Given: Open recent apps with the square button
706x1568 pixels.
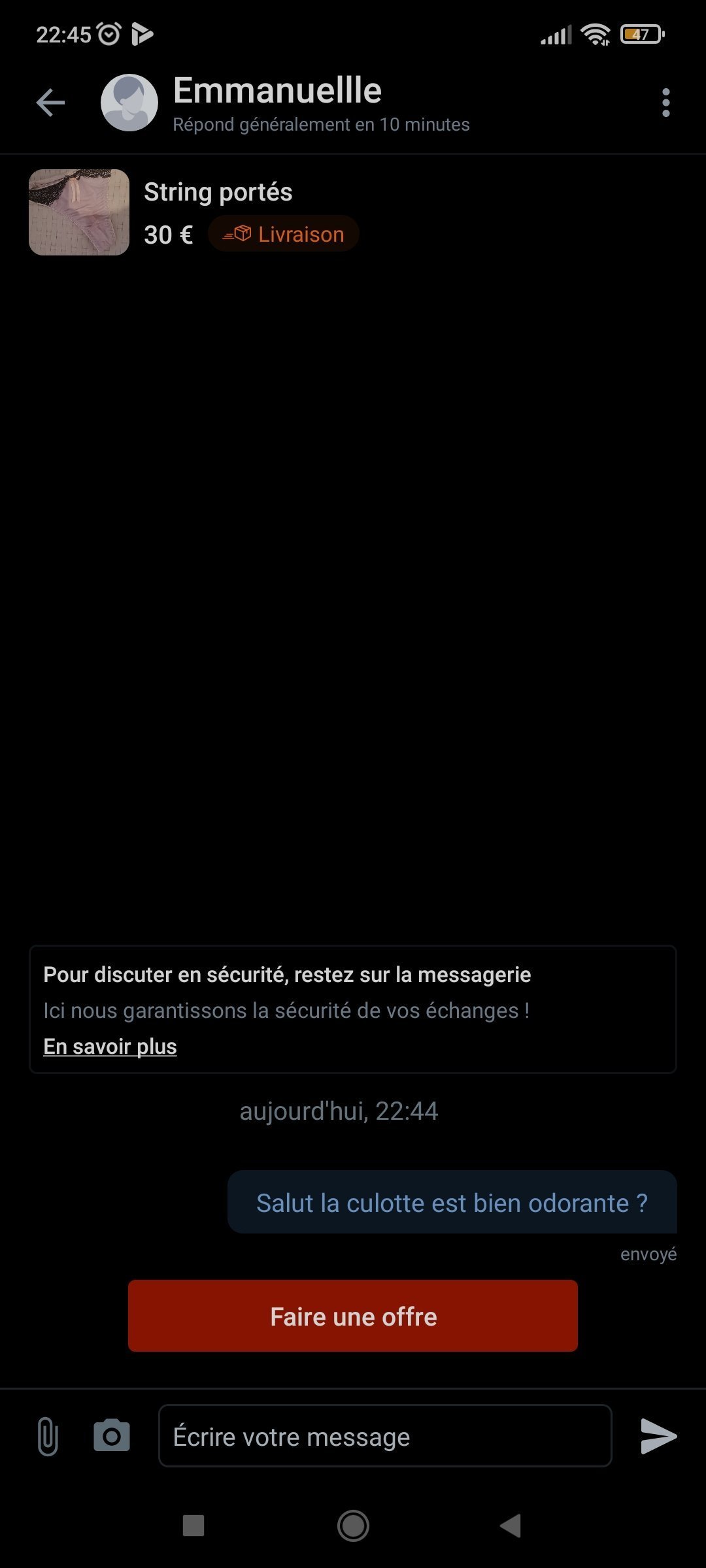Looking at the screenshot, I should [x=193, y=1526].
